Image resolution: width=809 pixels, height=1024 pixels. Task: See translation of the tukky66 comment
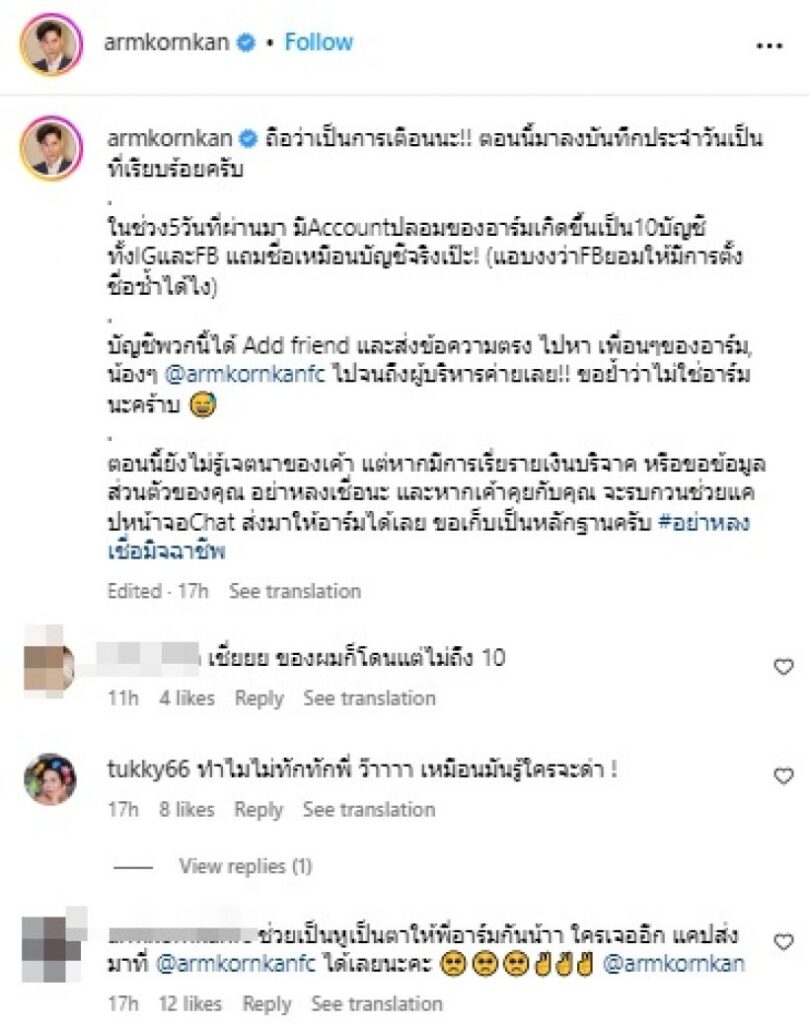coord(369,809)
